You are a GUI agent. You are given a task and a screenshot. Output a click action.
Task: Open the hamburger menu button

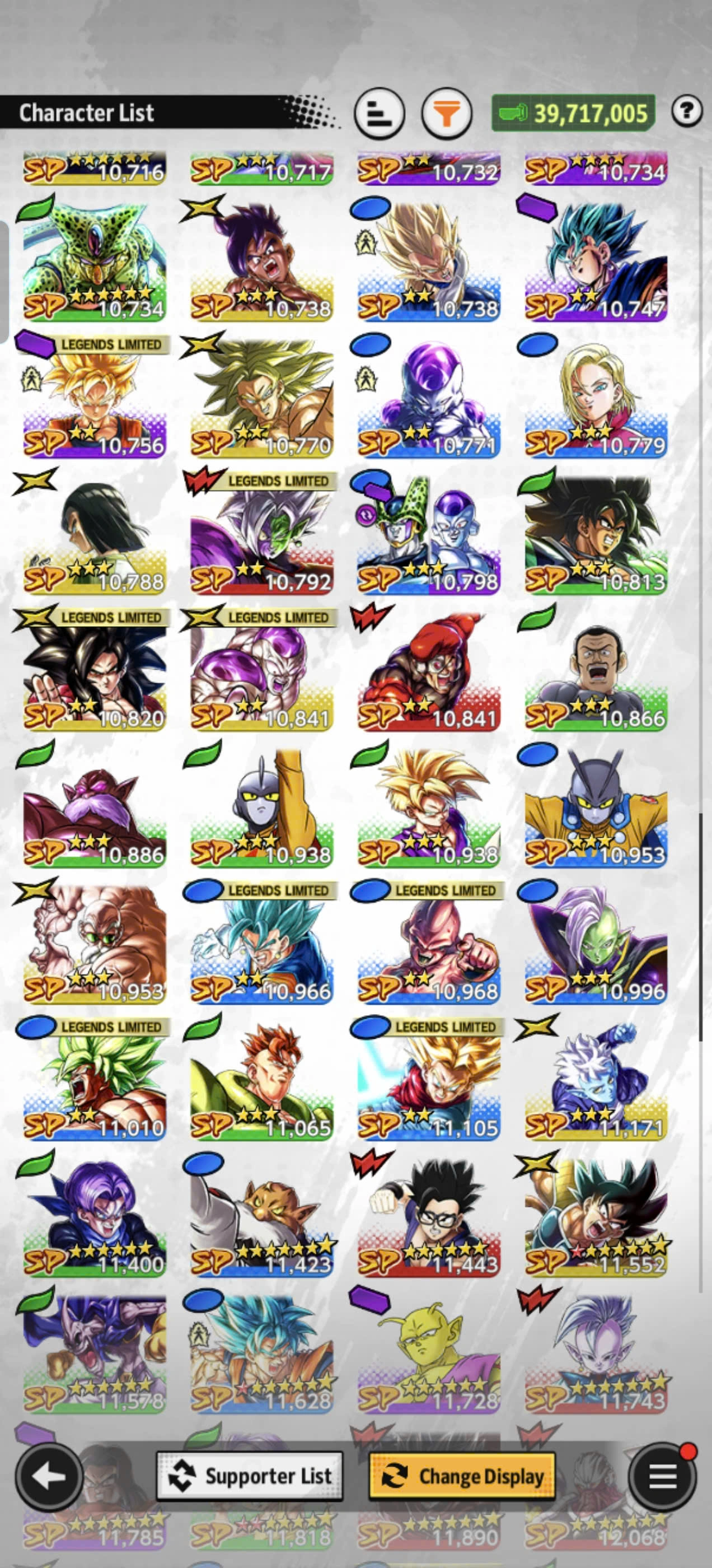click(662, 1476)
